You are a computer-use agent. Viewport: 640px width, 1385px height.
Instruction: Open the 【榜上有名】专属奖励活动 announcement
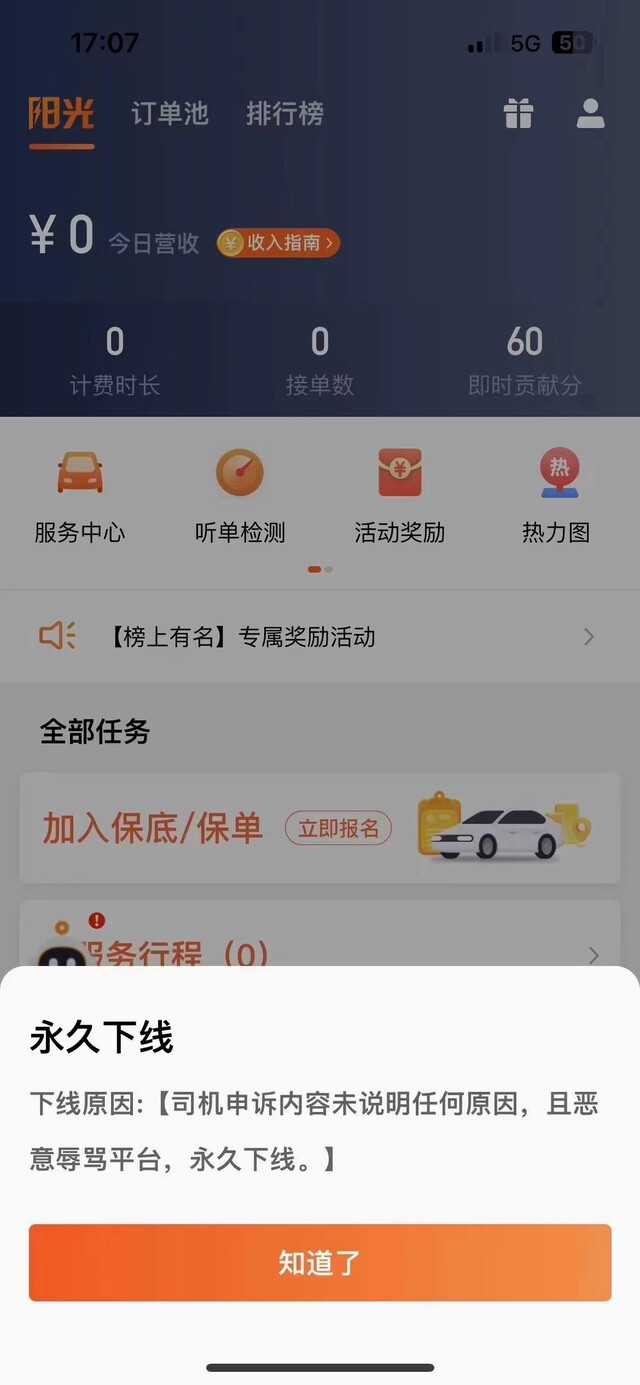(x=320, y=636)
